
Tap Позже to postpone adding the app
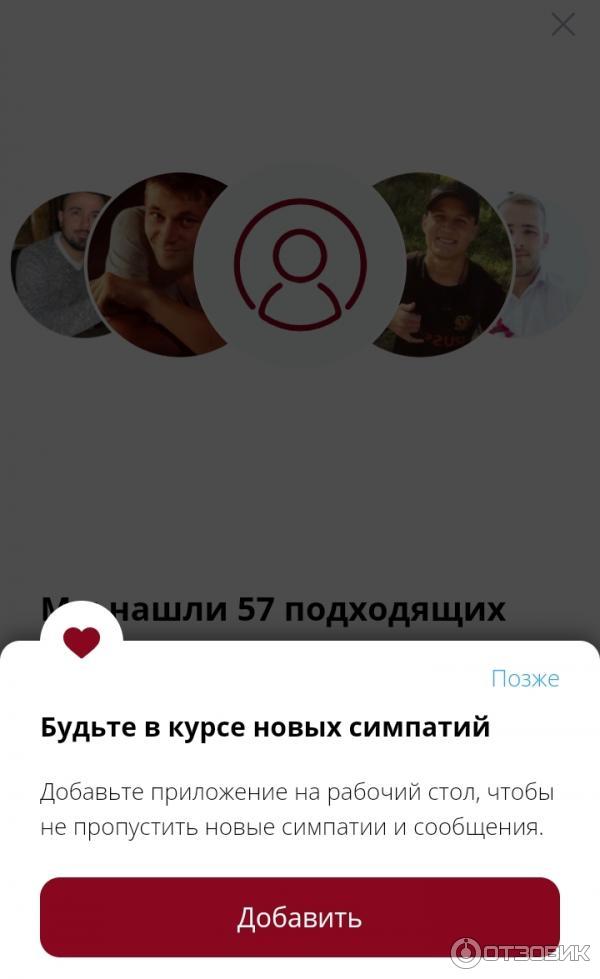coord(525,679)
